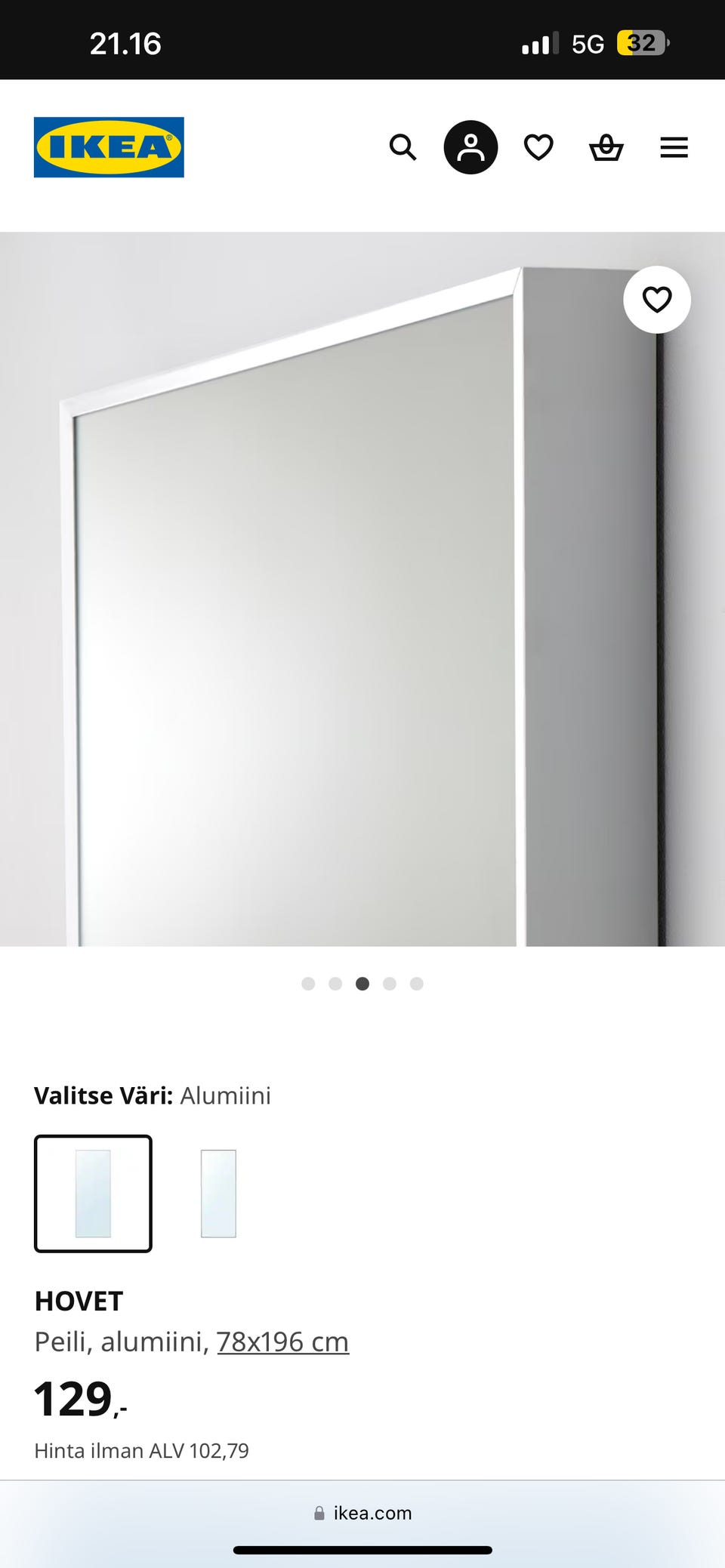Tap the last carousel pagination dot
Viewport: 725px width, 1568px height.
417,984
